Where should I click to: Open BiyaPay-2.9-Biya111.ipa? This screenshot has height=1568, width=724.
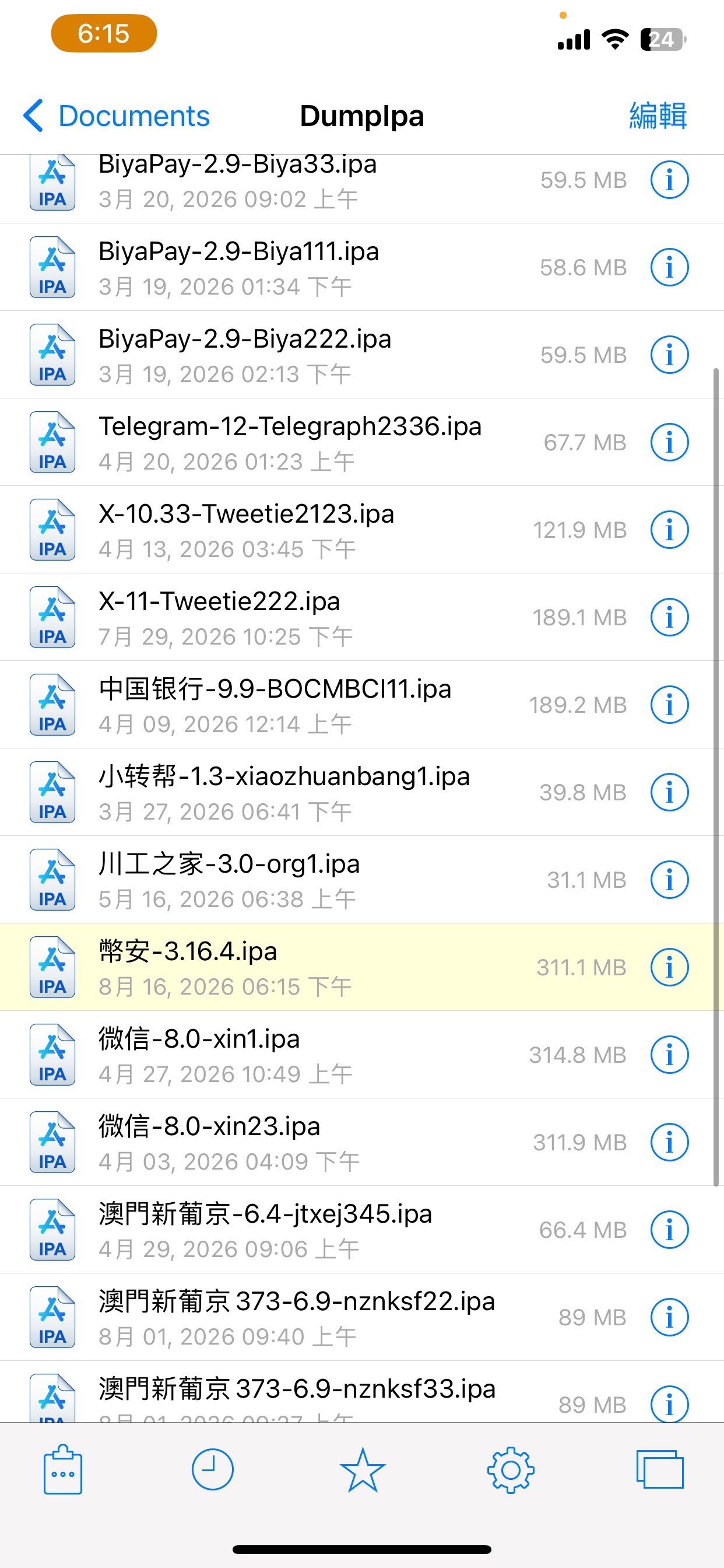coord(362,267)
